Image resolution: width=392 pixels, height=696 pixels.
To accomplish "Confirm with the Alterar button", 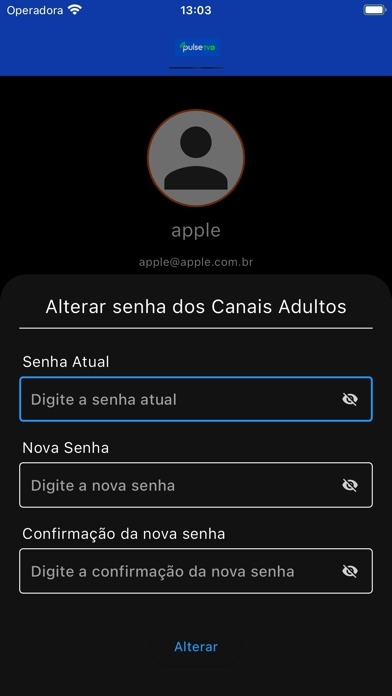I will pos(196,647).
